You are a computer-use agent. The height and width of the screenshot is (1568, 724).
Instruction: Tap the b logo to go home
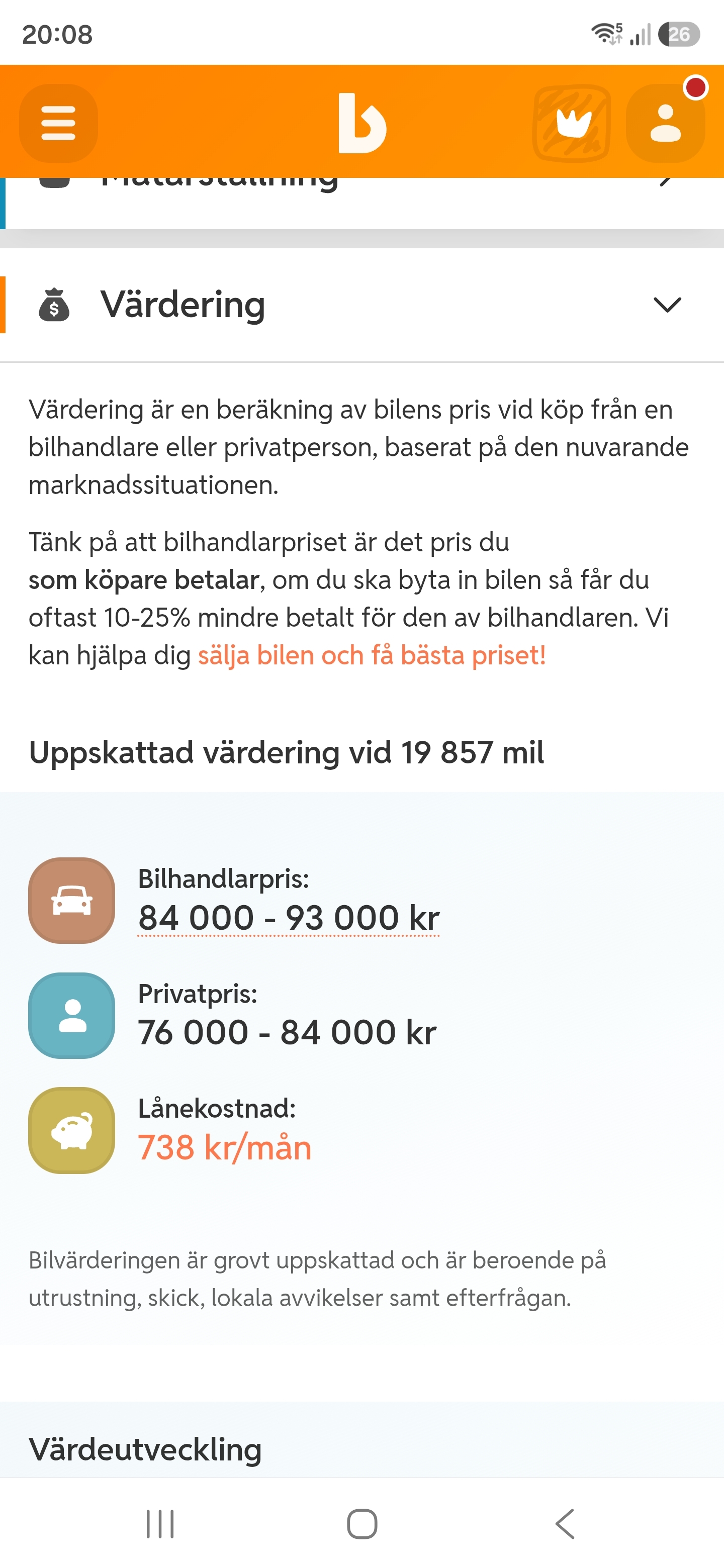click(361, 123)
